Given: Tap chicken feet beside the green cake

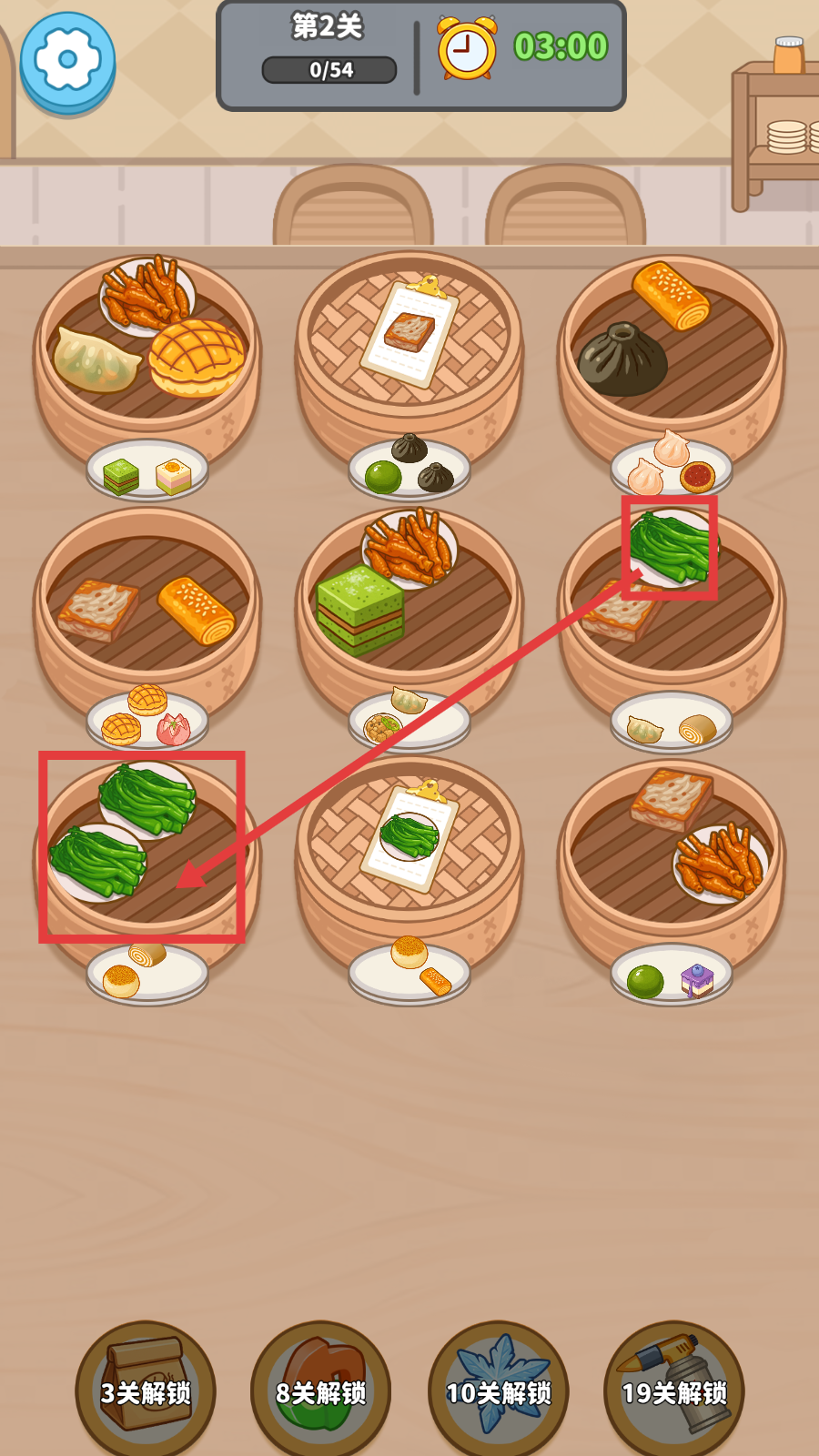Looking at the screenshot, I should pyautogui.click(x=409, y=546).
